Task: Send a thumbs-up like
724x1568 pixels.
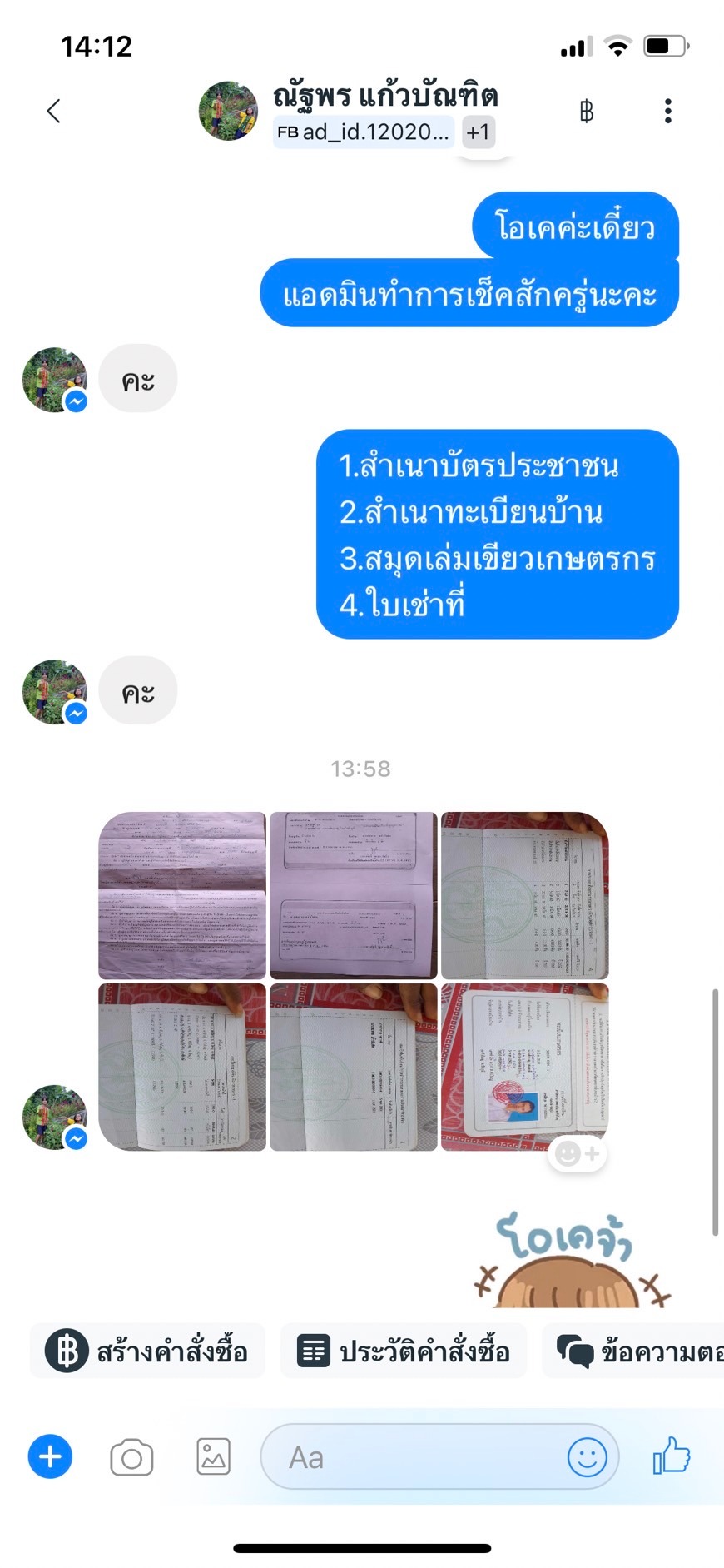Action: tap(672, 1456)
